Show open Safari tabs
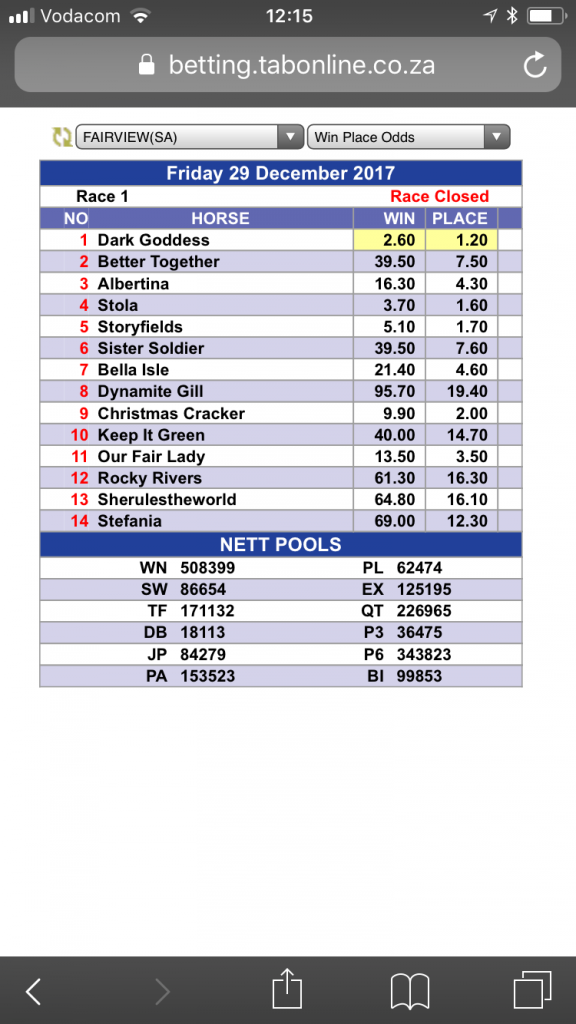The height and width of the screenshot is (1024, 576). coord(532,990)
